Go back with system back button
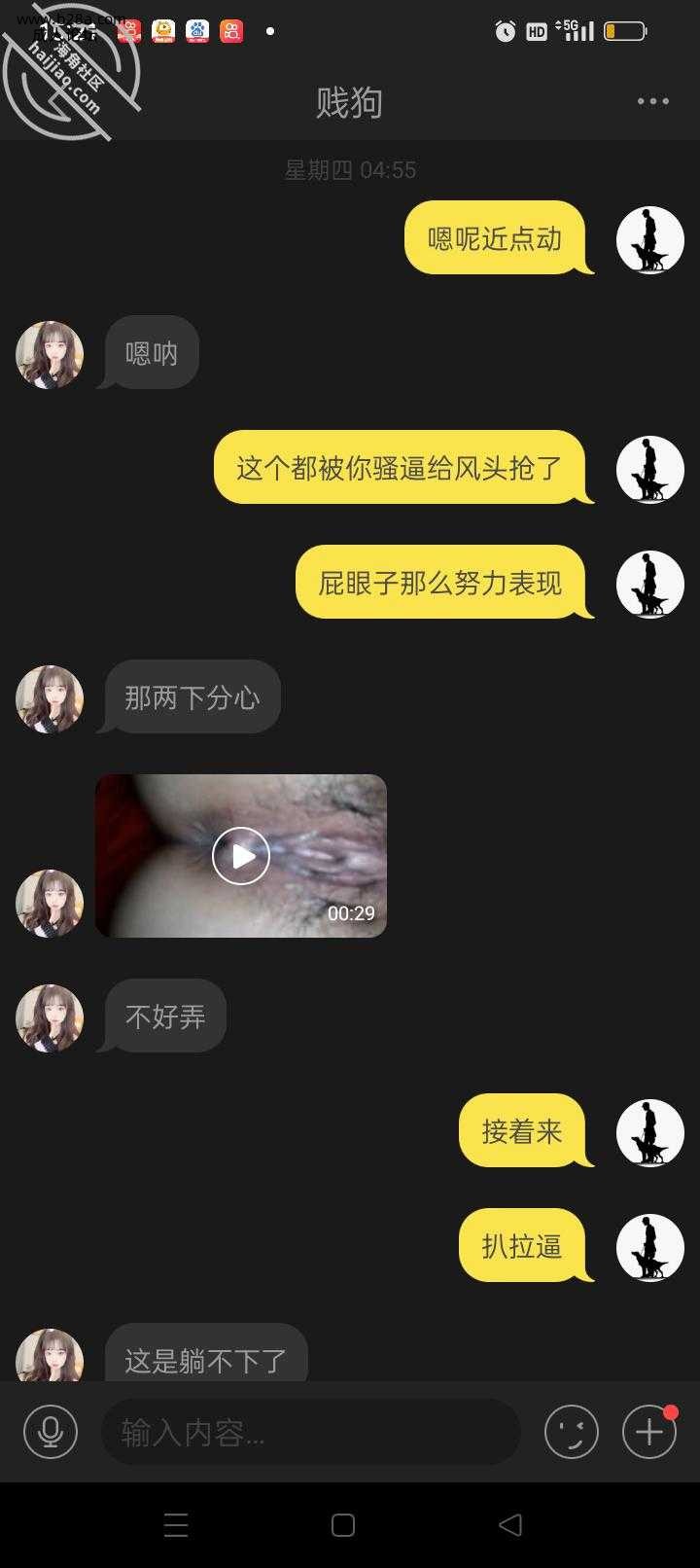 tap(509, 1524)
